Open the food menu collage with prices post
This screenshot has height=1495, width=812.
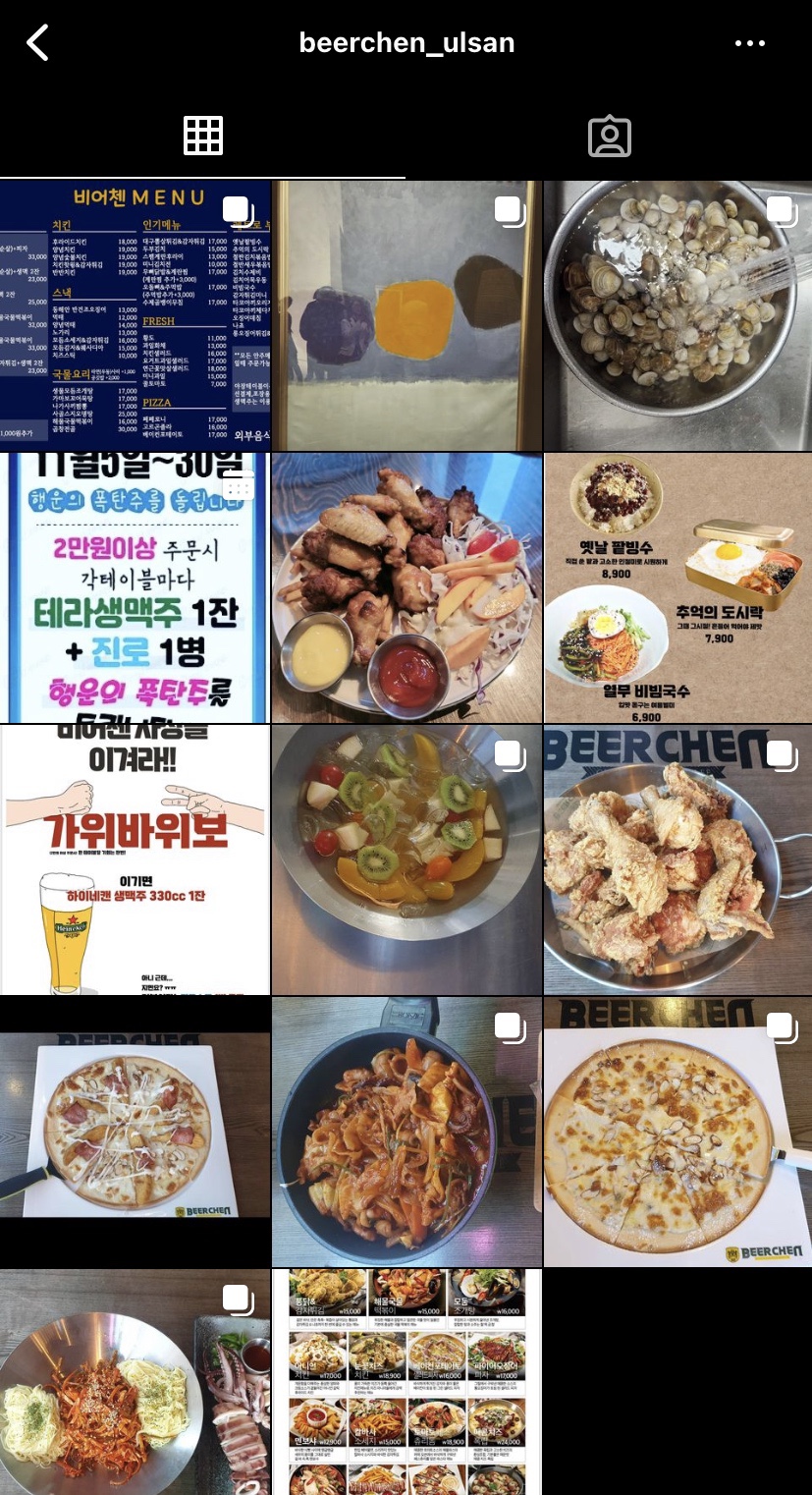[x=406, y=1382]
